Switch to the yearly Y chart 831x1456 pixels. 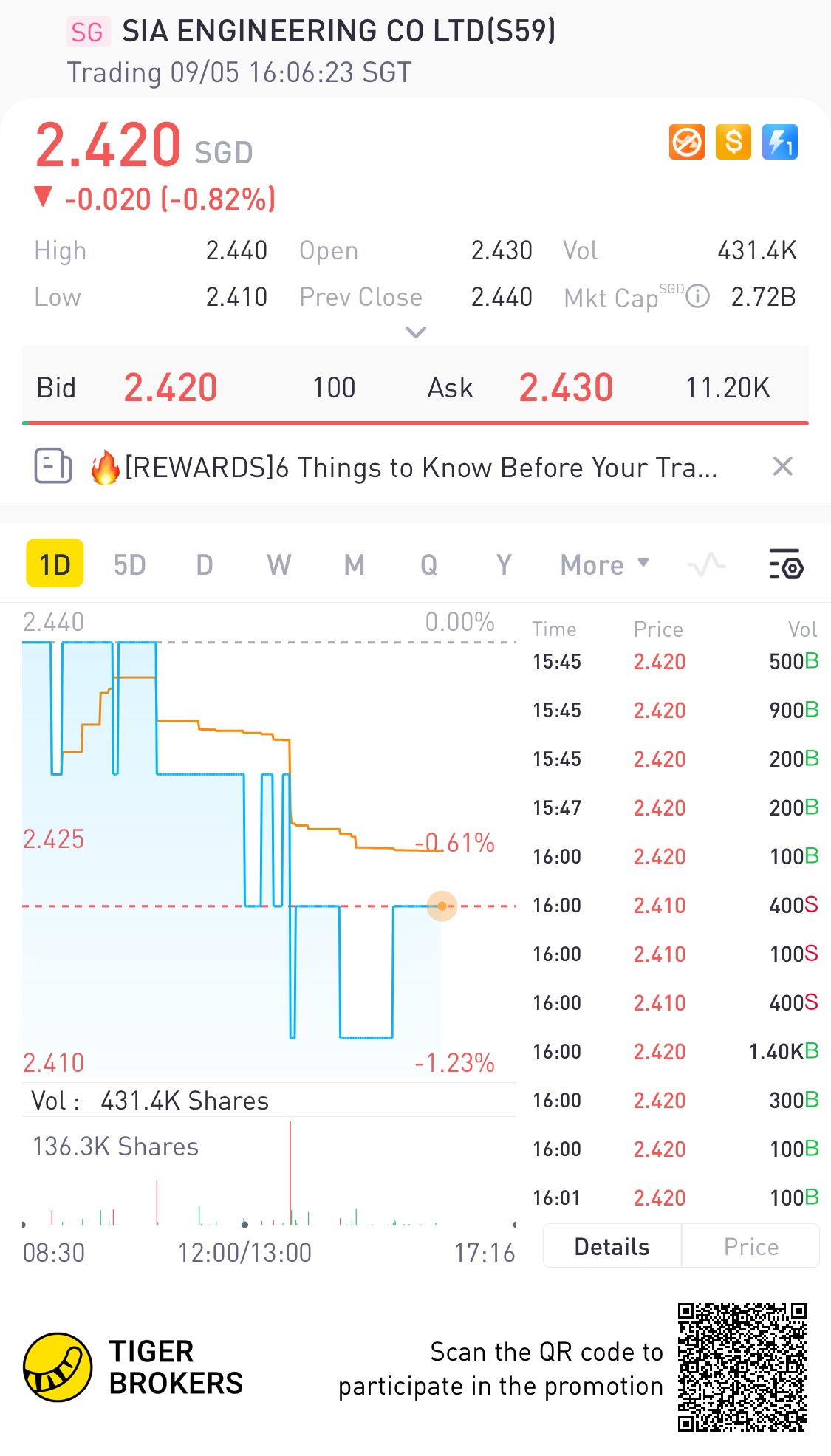point(504,565)
